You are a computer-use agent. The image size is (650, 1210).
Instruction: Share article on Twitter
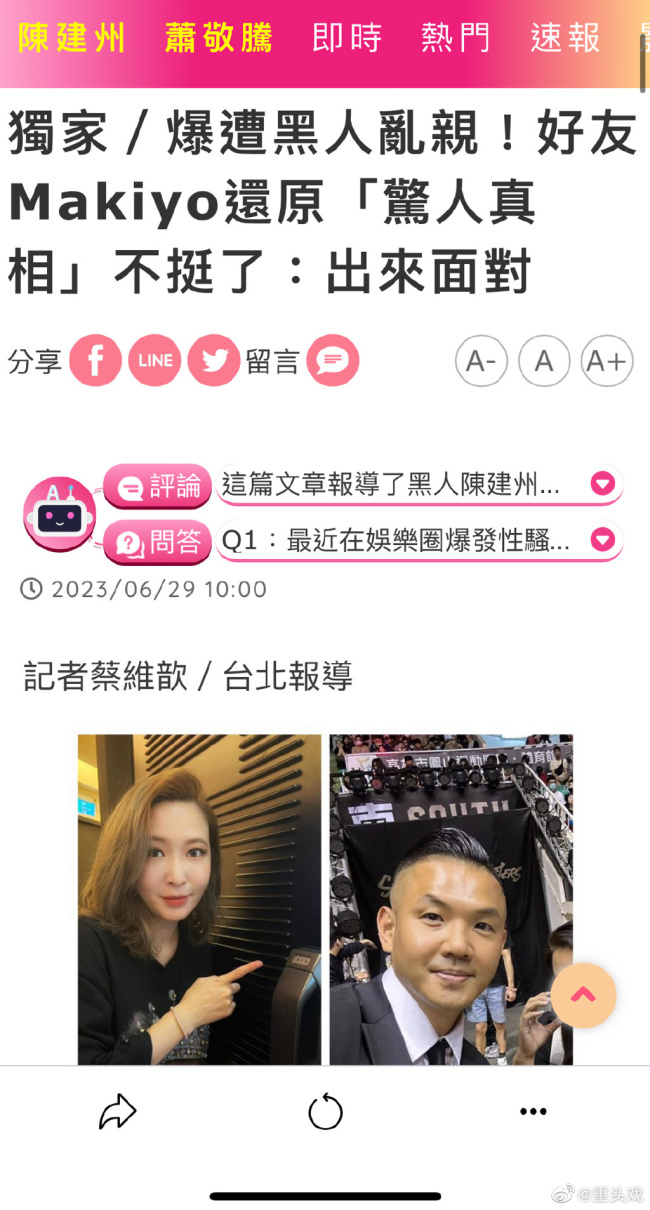pyautogui.click(x=214, y=361)
